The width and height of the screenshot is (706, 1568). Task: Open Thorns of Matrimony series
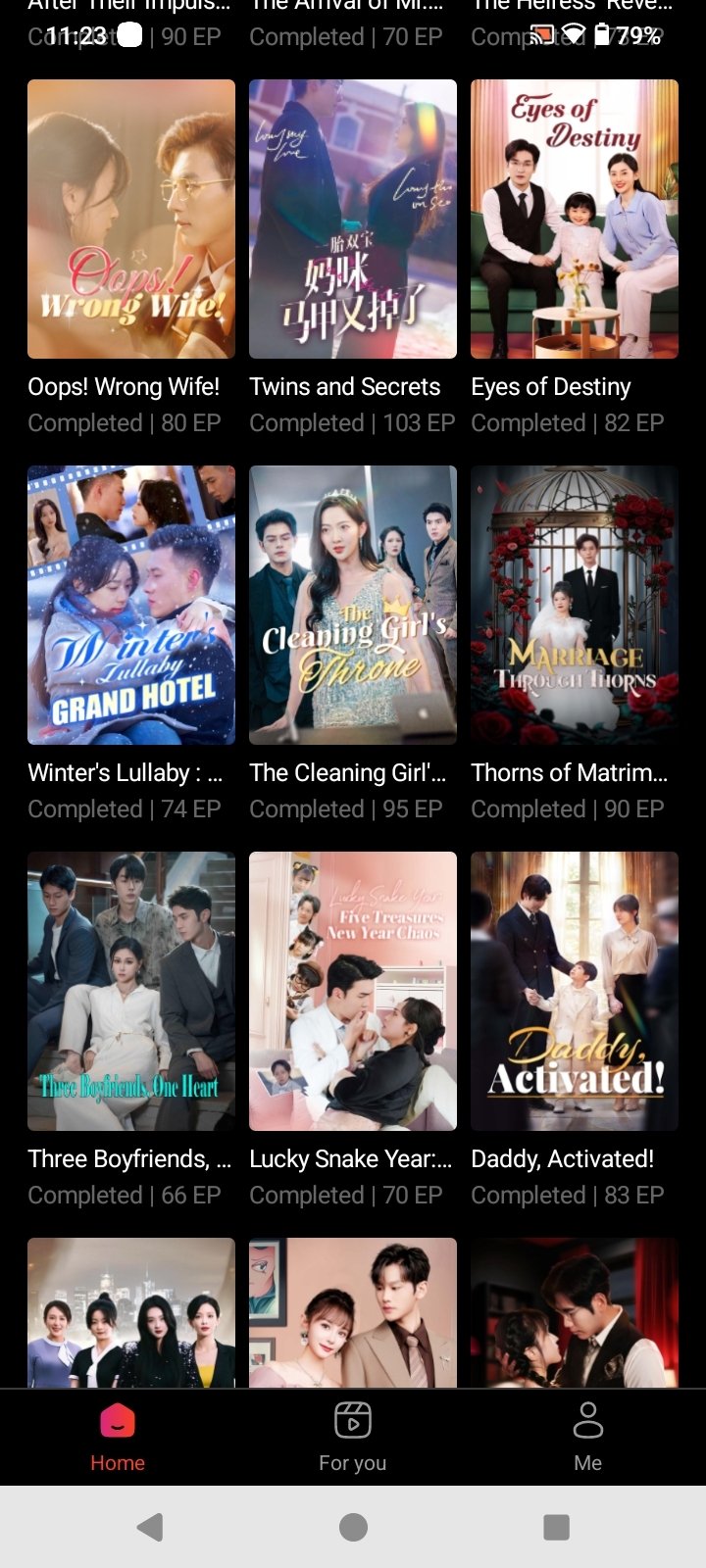pyautogui.click(x=575, y=605)
